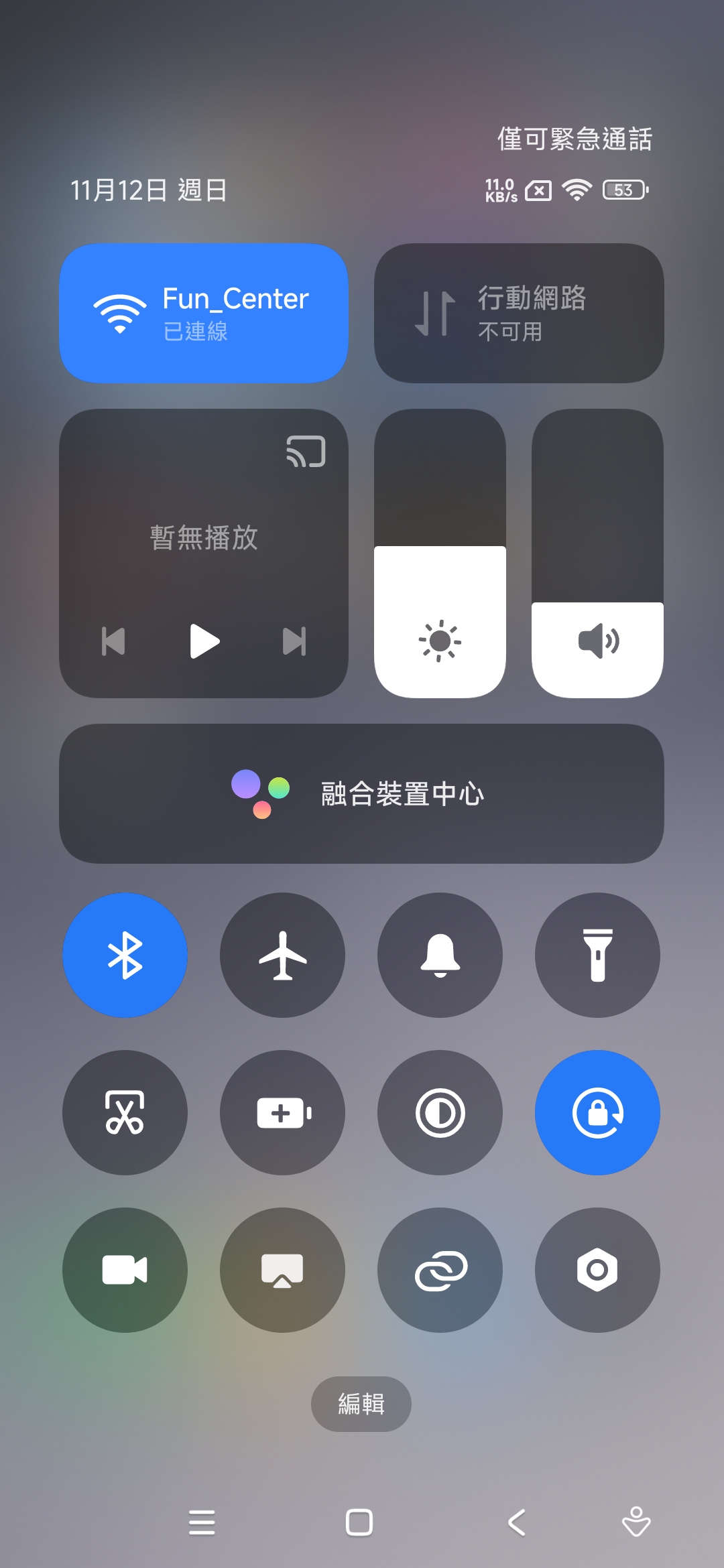
Task: Open settings with the gear icon
Action: click(597, 1270)
